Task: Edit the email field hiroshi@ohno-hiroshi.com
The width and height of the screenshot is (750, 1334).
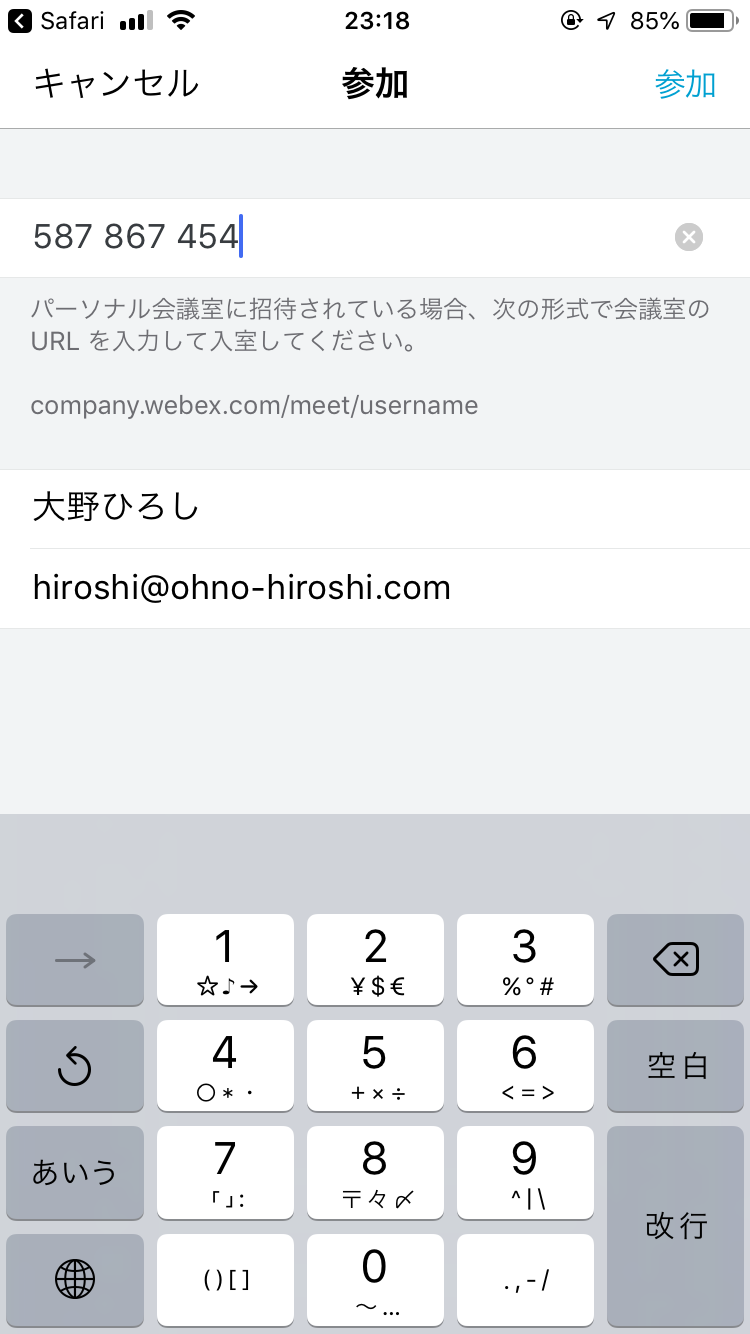Action: pyautogui.click(x=375, y=588)
